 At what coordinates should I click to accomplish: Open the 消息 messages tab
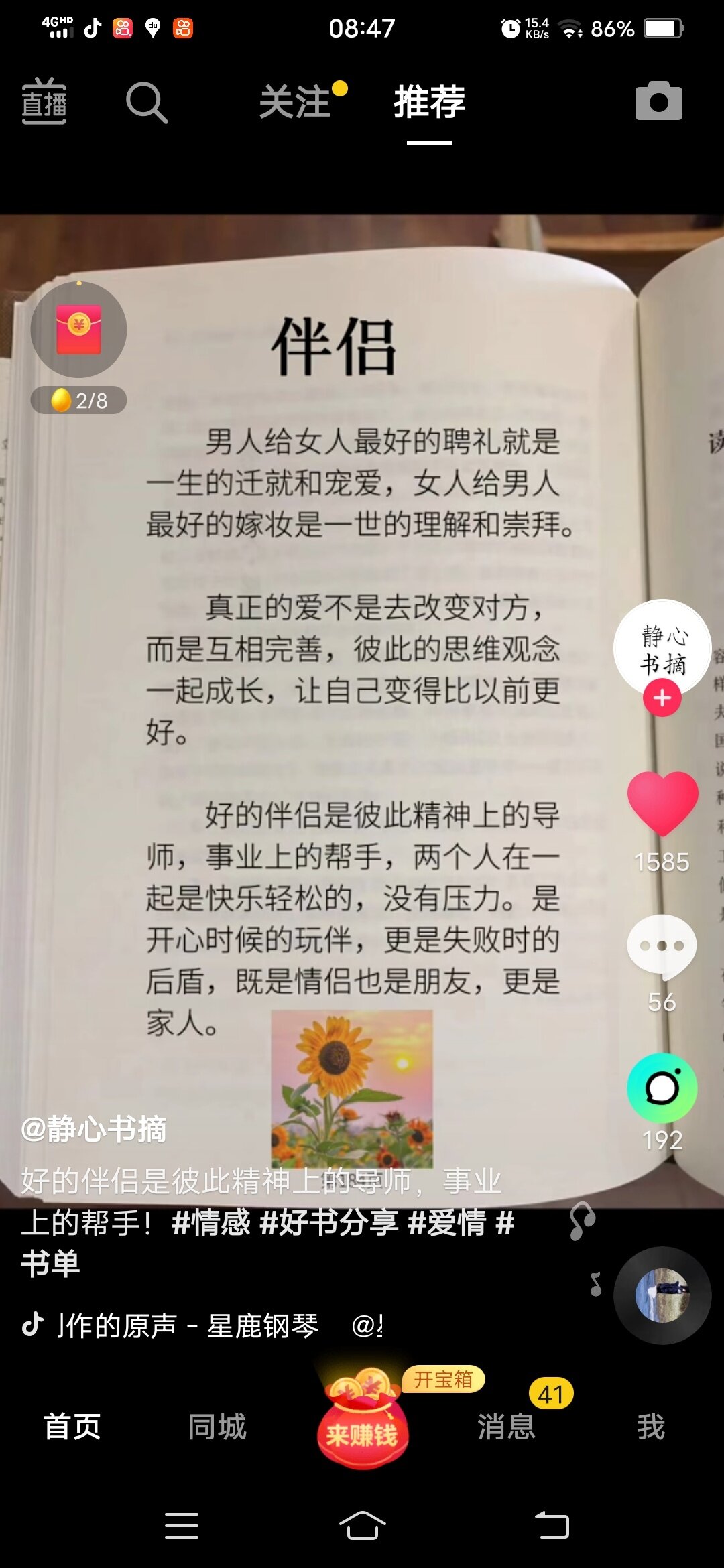pyautogui.click(x=507, y=1426)
